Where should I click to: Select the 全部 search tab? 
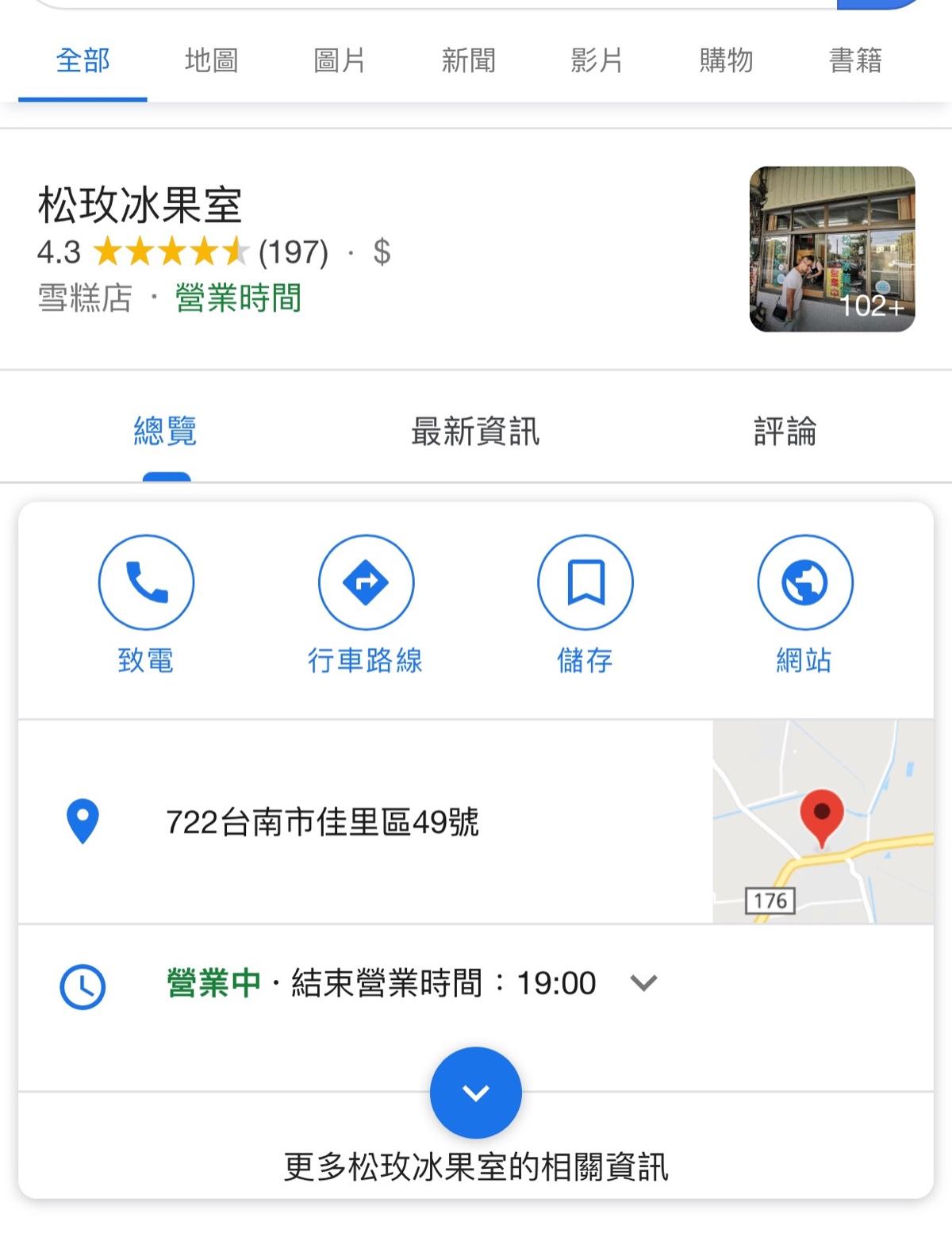pos(83,60)
